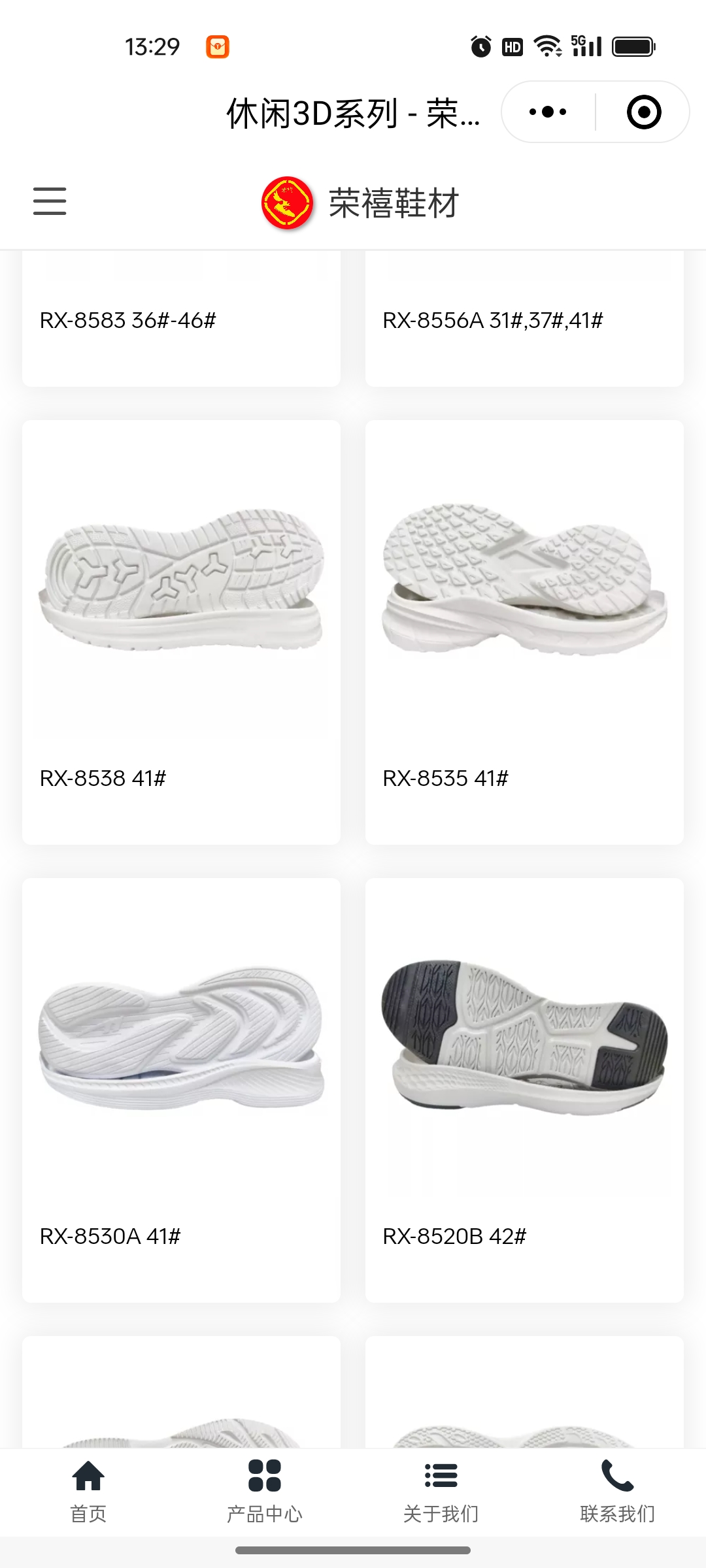
Task: Close the mini program with the circle button
Action: point(644,112)
